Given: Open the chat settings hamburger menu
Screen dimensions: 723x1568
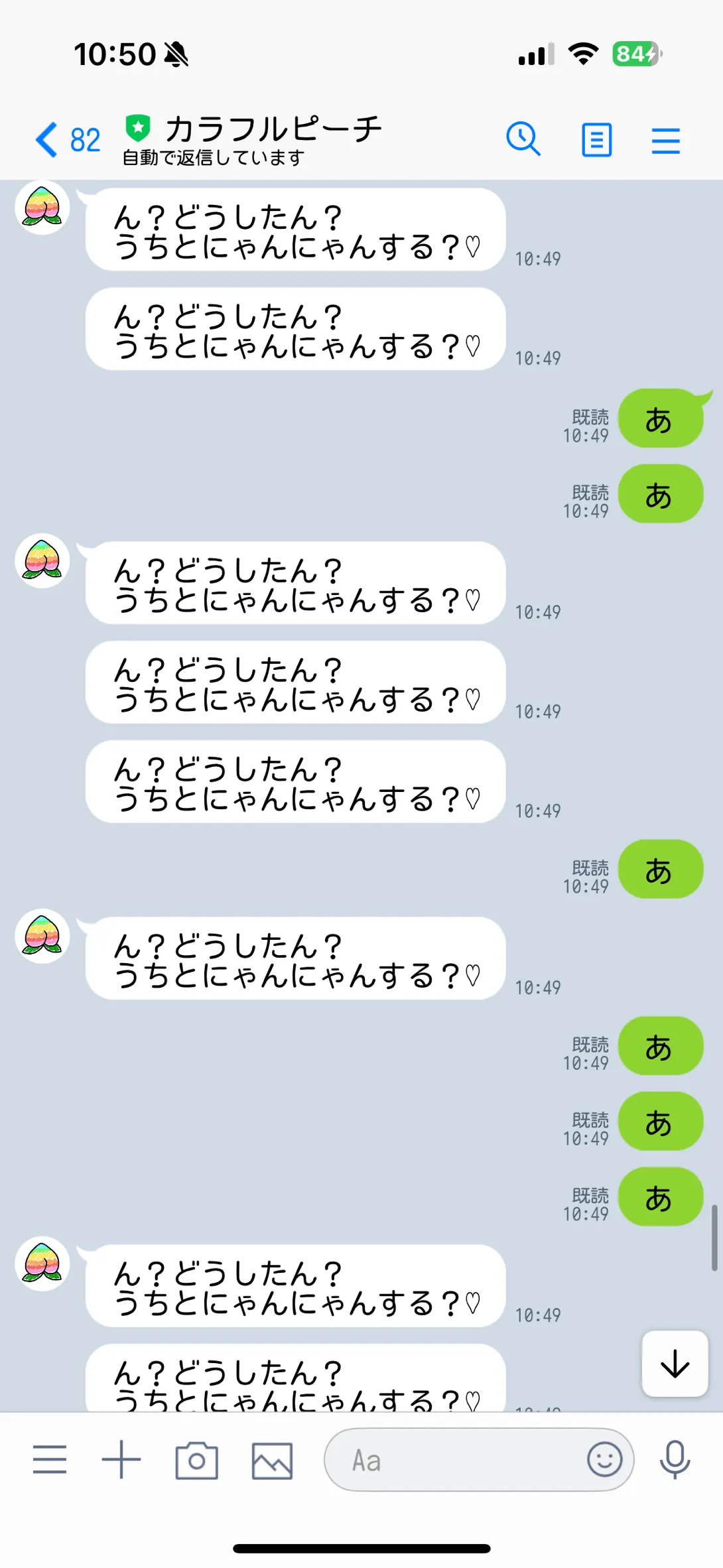Looking at the screenshot, I should (665, 141).
